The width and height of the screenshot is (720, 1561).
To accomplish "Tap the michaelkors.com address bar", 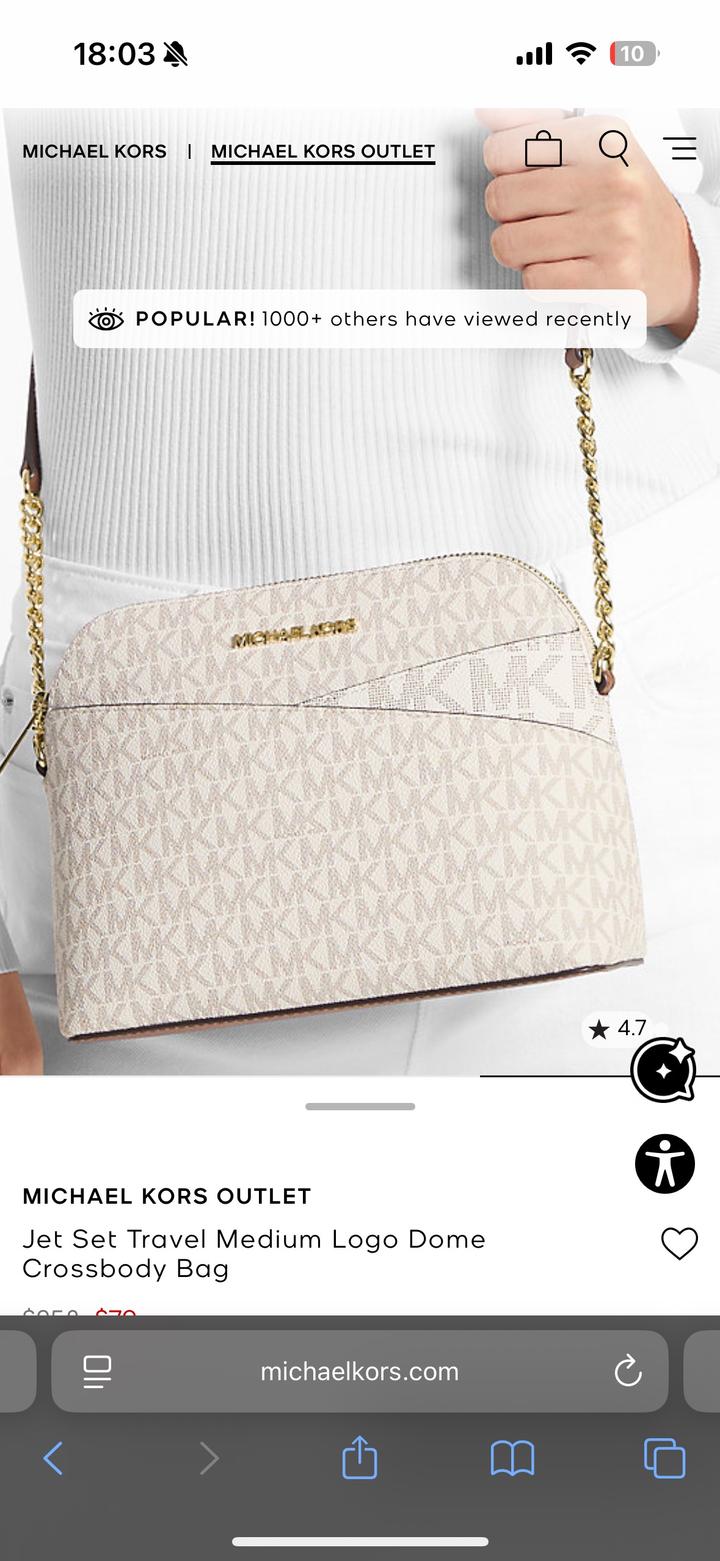I will [359, 1371].
